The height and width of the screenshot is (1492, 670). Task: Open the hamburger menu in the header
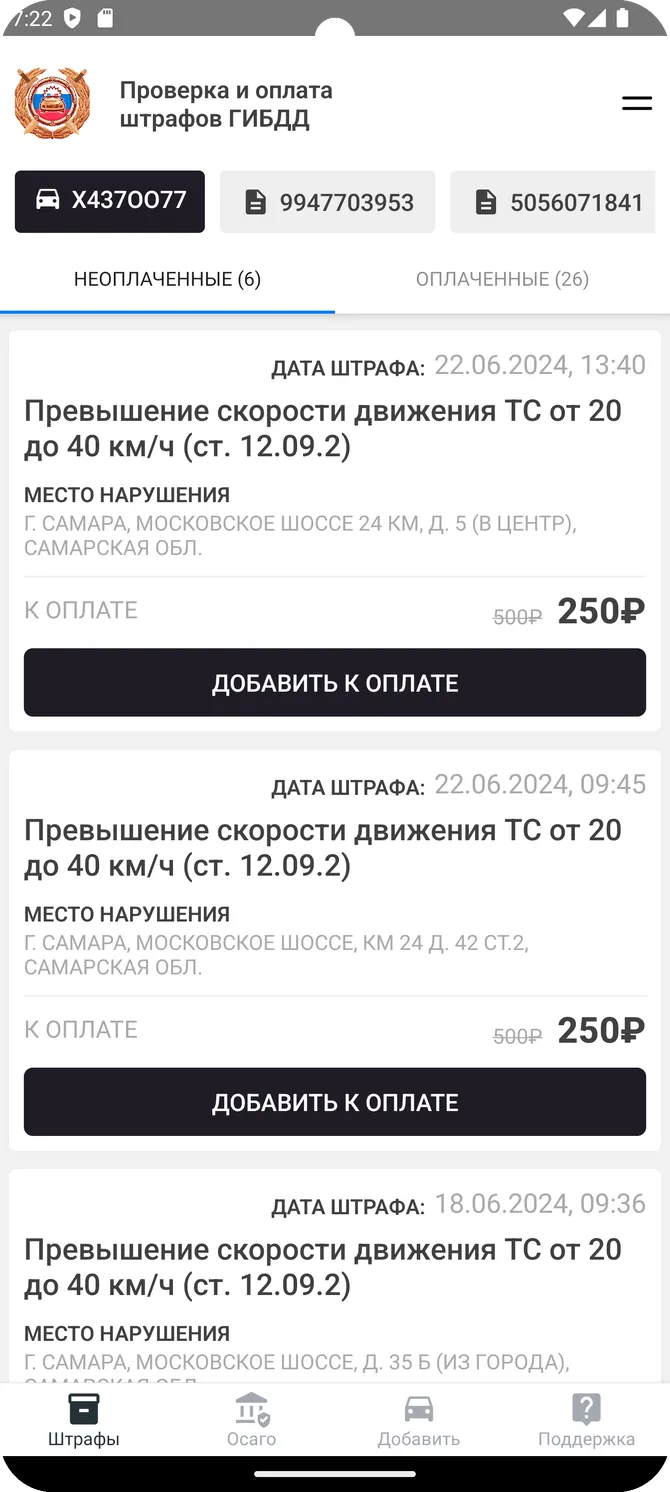(636, 103)
